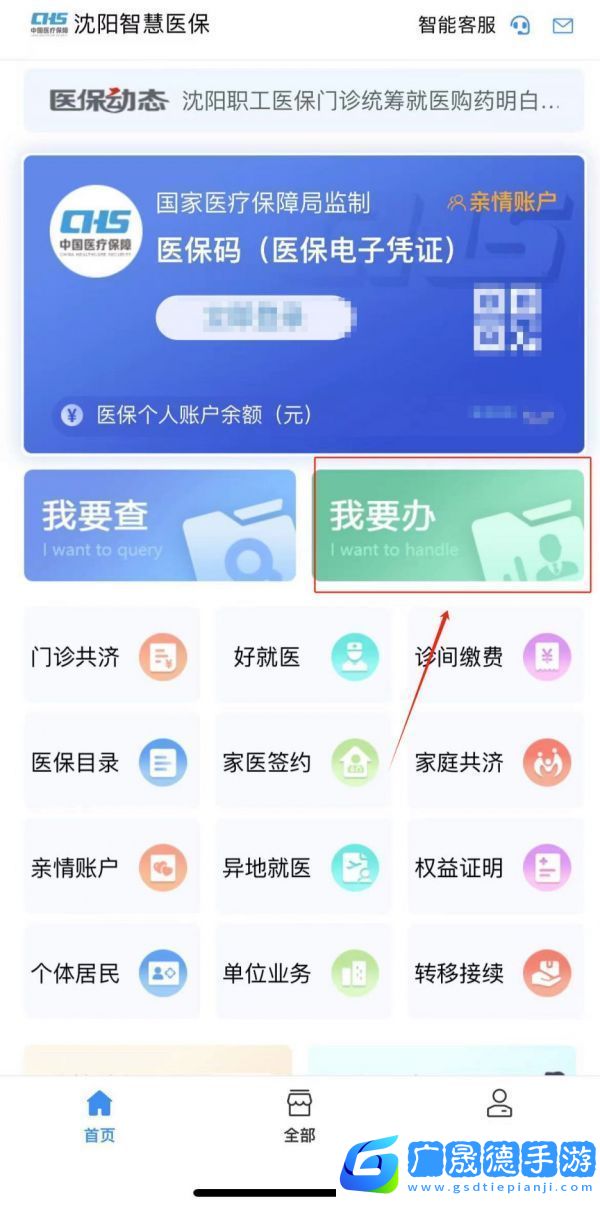
Task: Open 门诊共济 service
Action: 110,657
